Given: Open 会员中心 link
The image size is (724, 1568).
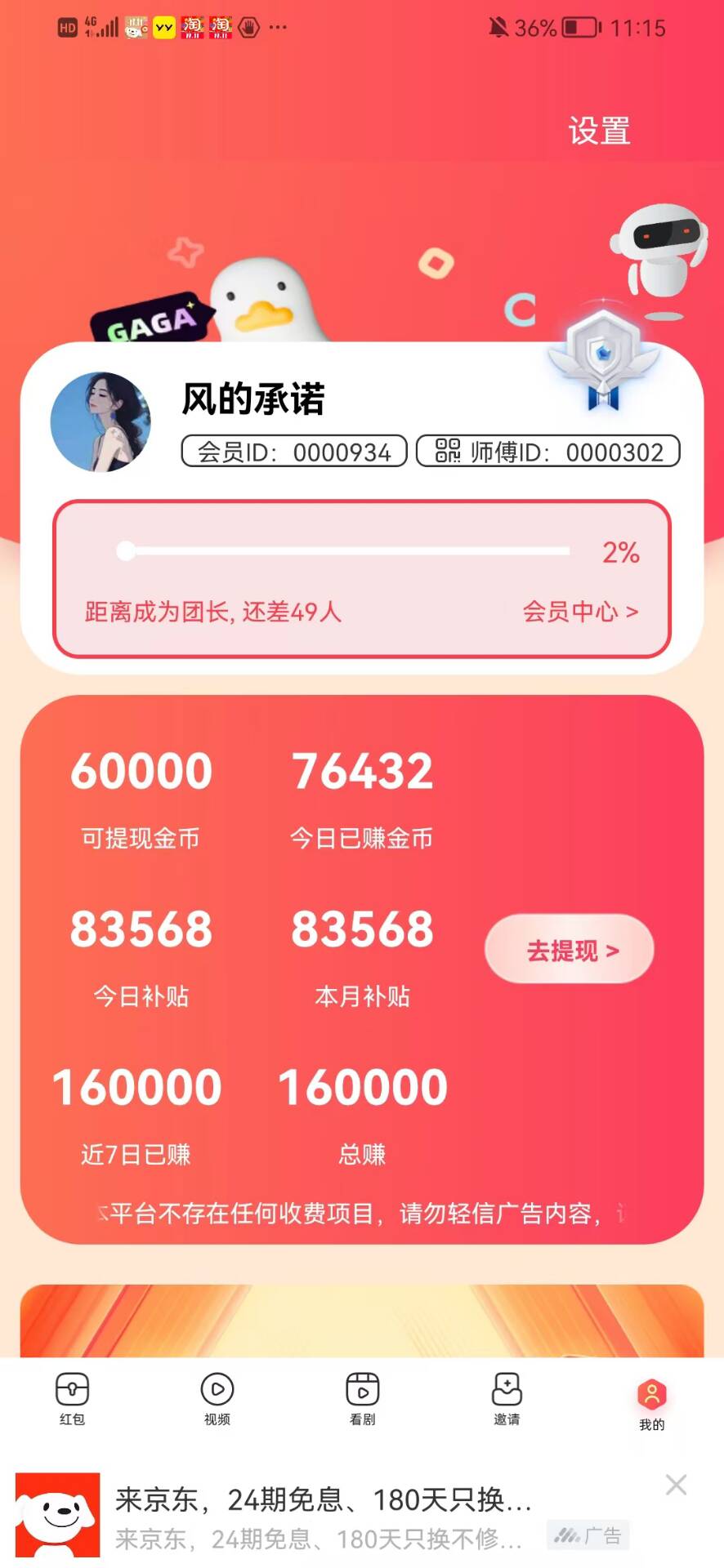Looking at the screenshot, I should (x=580, y=611).
